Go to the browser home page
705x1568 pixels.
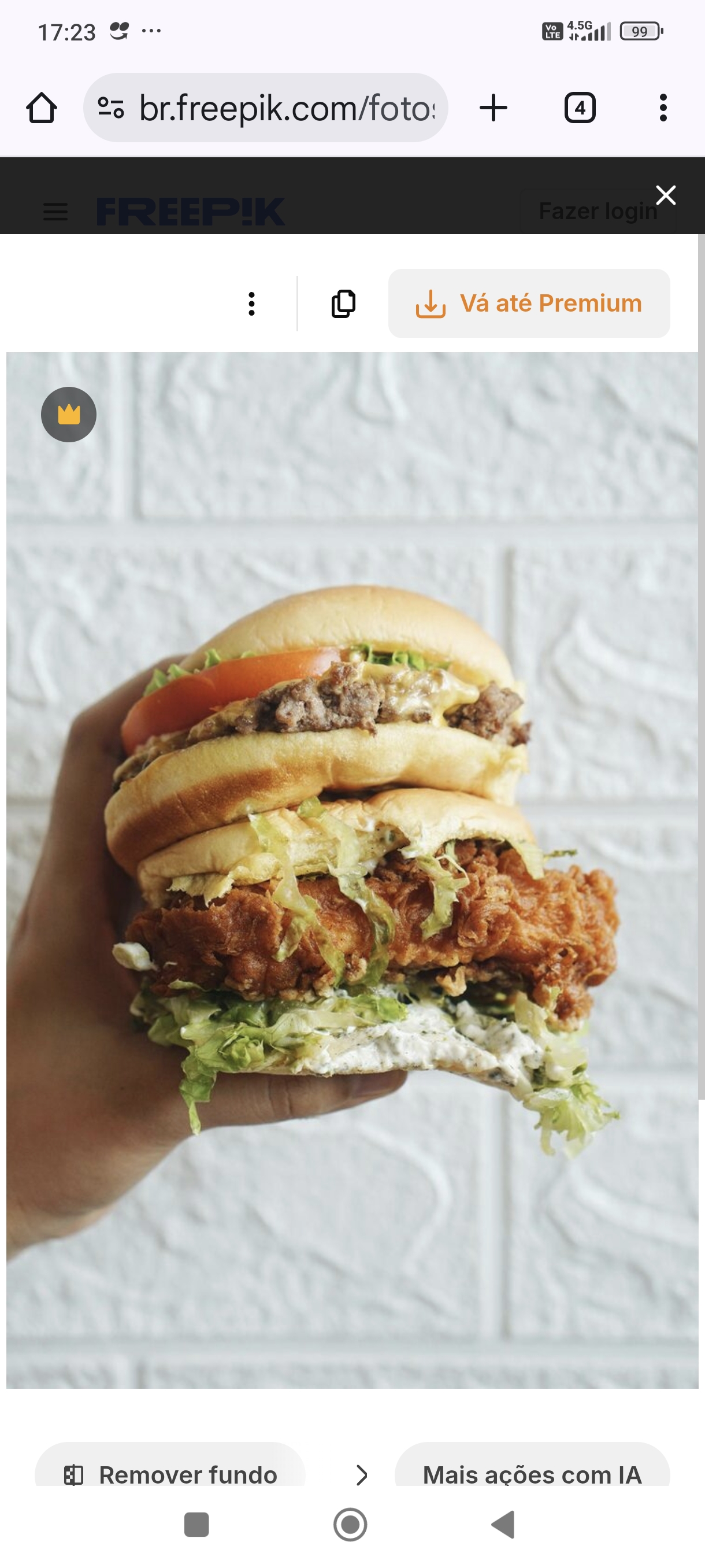click(42, 108)
